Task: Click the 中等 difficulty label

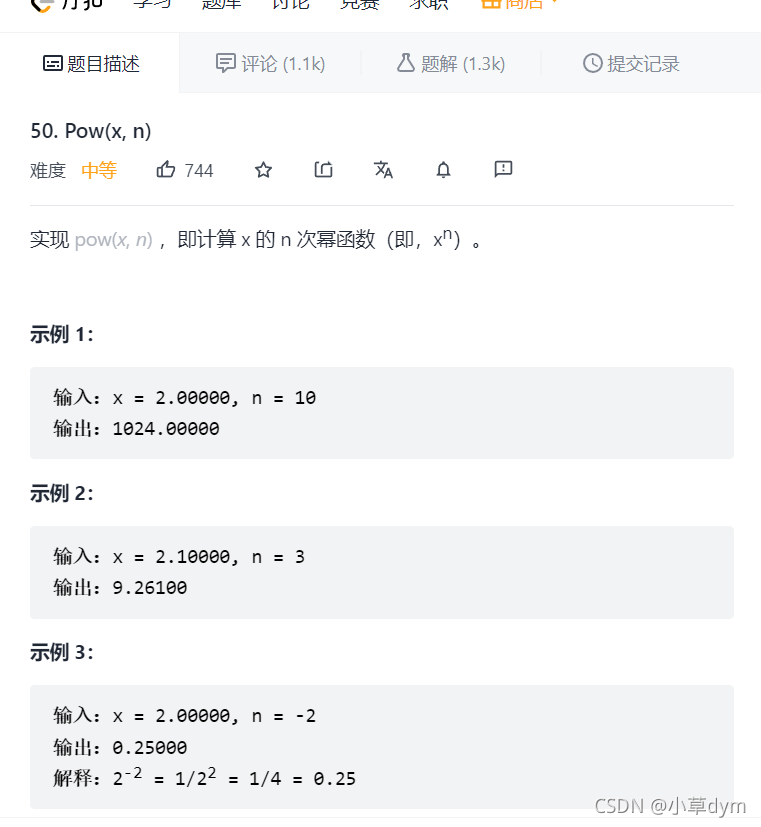Action: pyautogui.click(x=99, y=170)
